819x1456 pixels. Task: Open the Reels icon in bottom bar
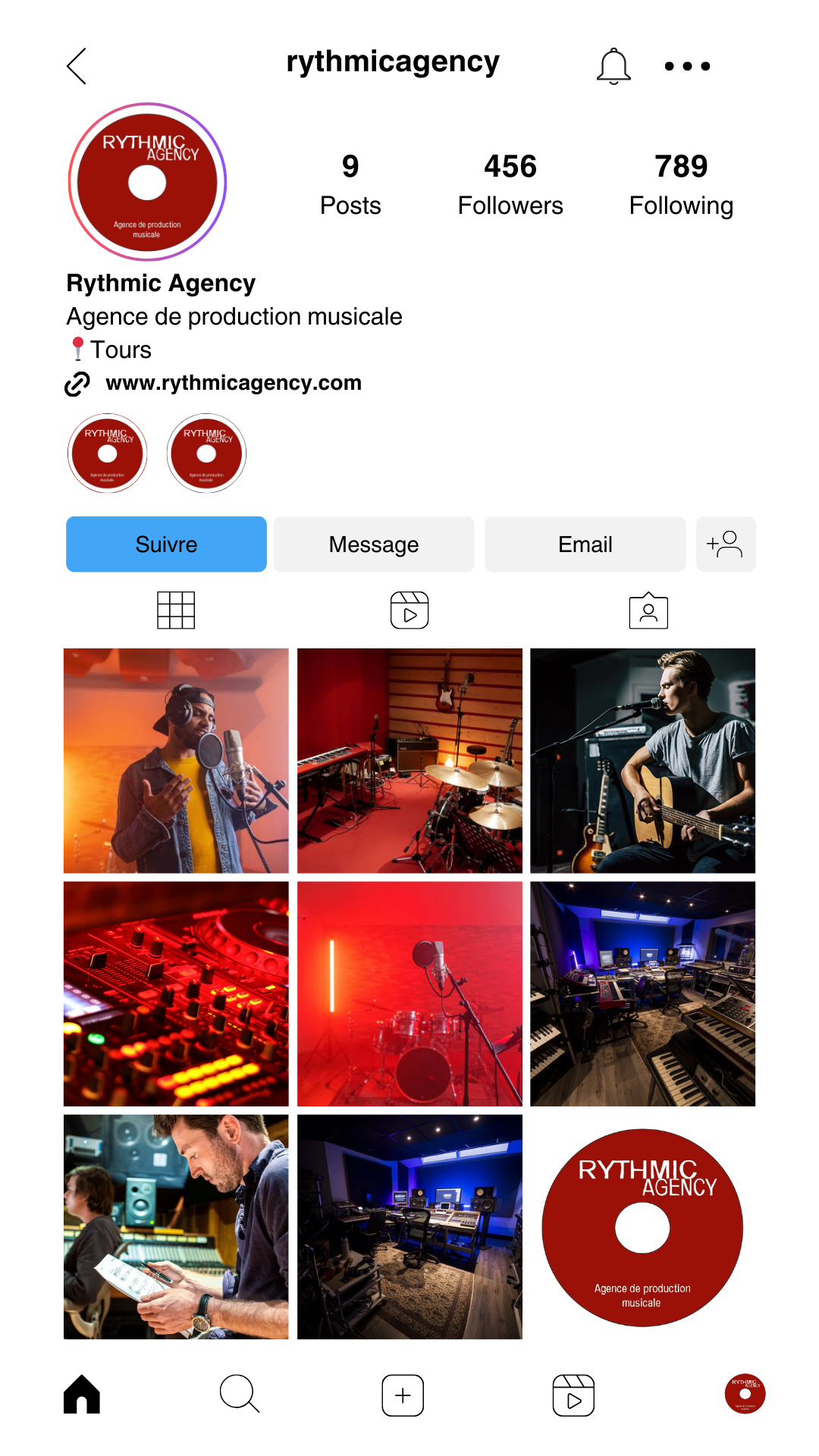click(573, 1395)
